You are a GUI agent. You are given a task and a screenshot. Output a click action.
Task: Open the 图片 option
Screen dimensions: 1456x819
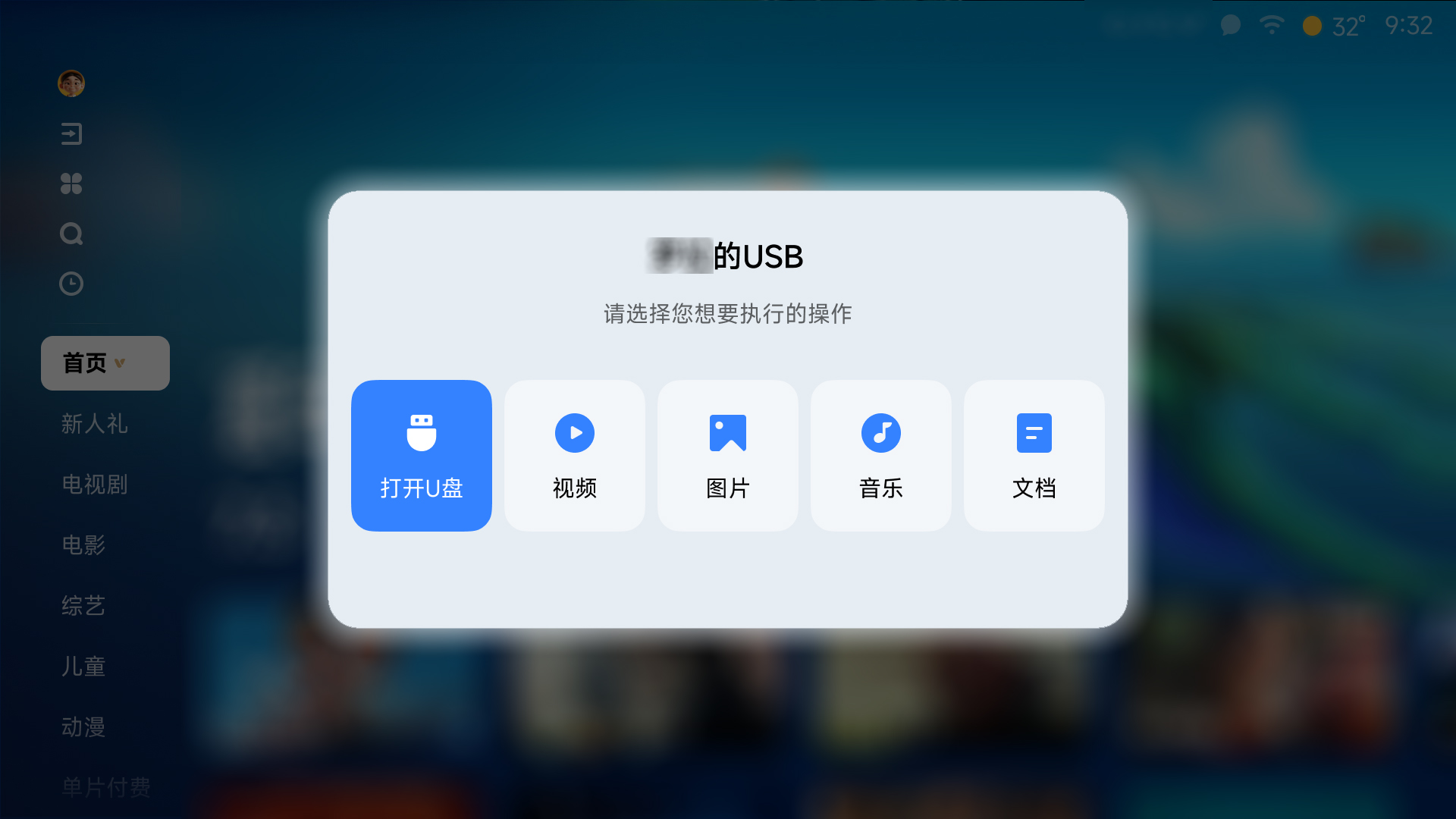tap(727, 455)
